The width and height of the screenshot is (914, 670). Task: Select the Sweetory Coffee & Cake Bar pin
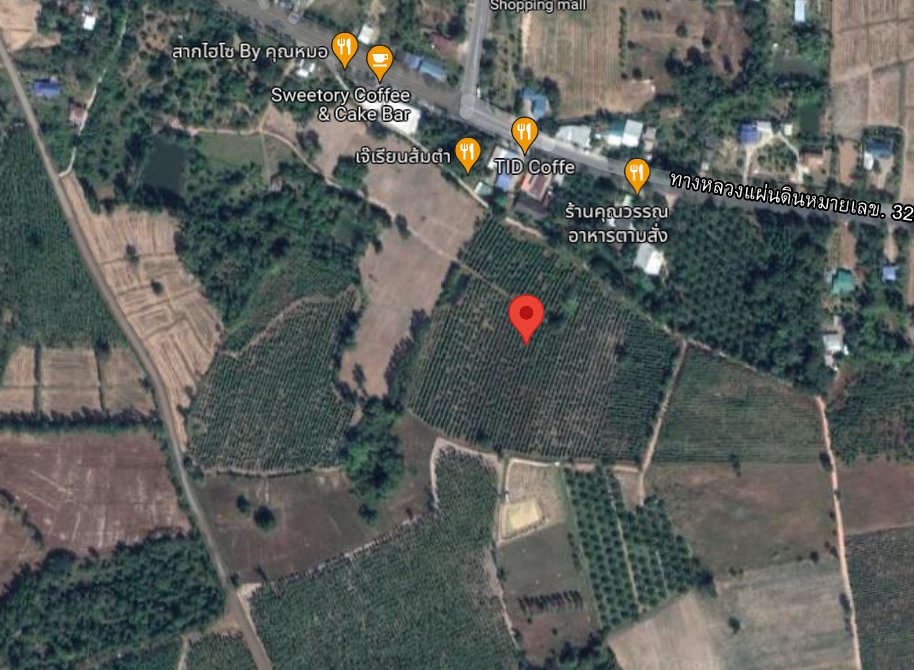click(379, 62)
